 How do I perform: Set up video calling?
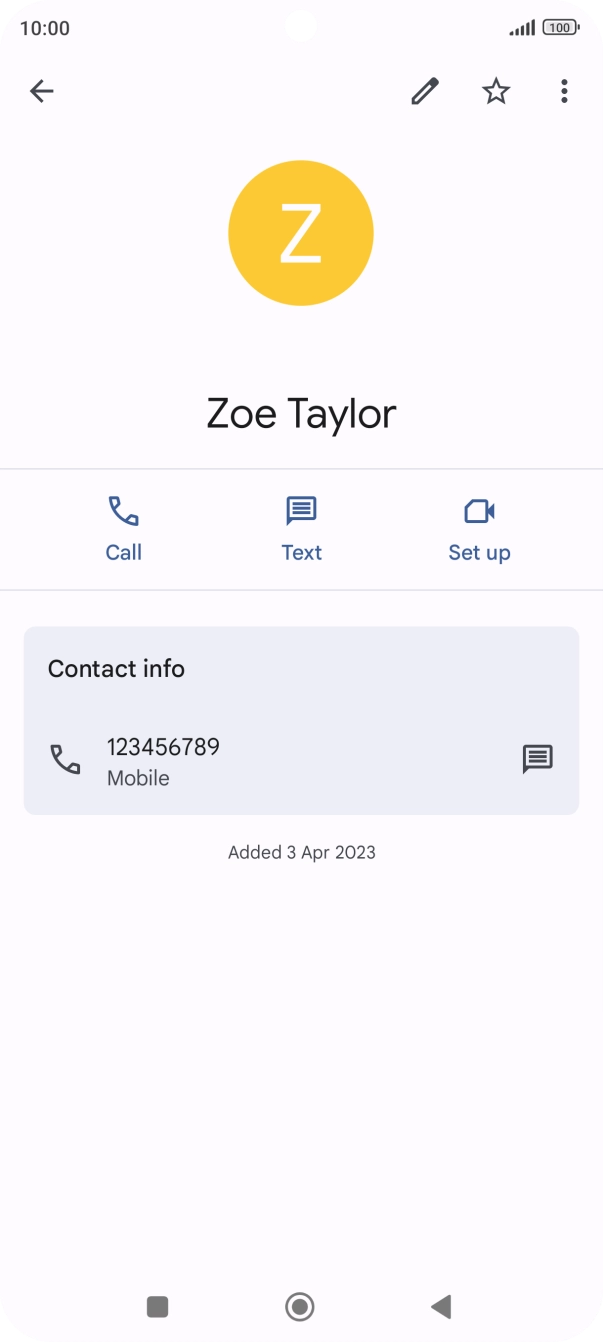point(479,530)
